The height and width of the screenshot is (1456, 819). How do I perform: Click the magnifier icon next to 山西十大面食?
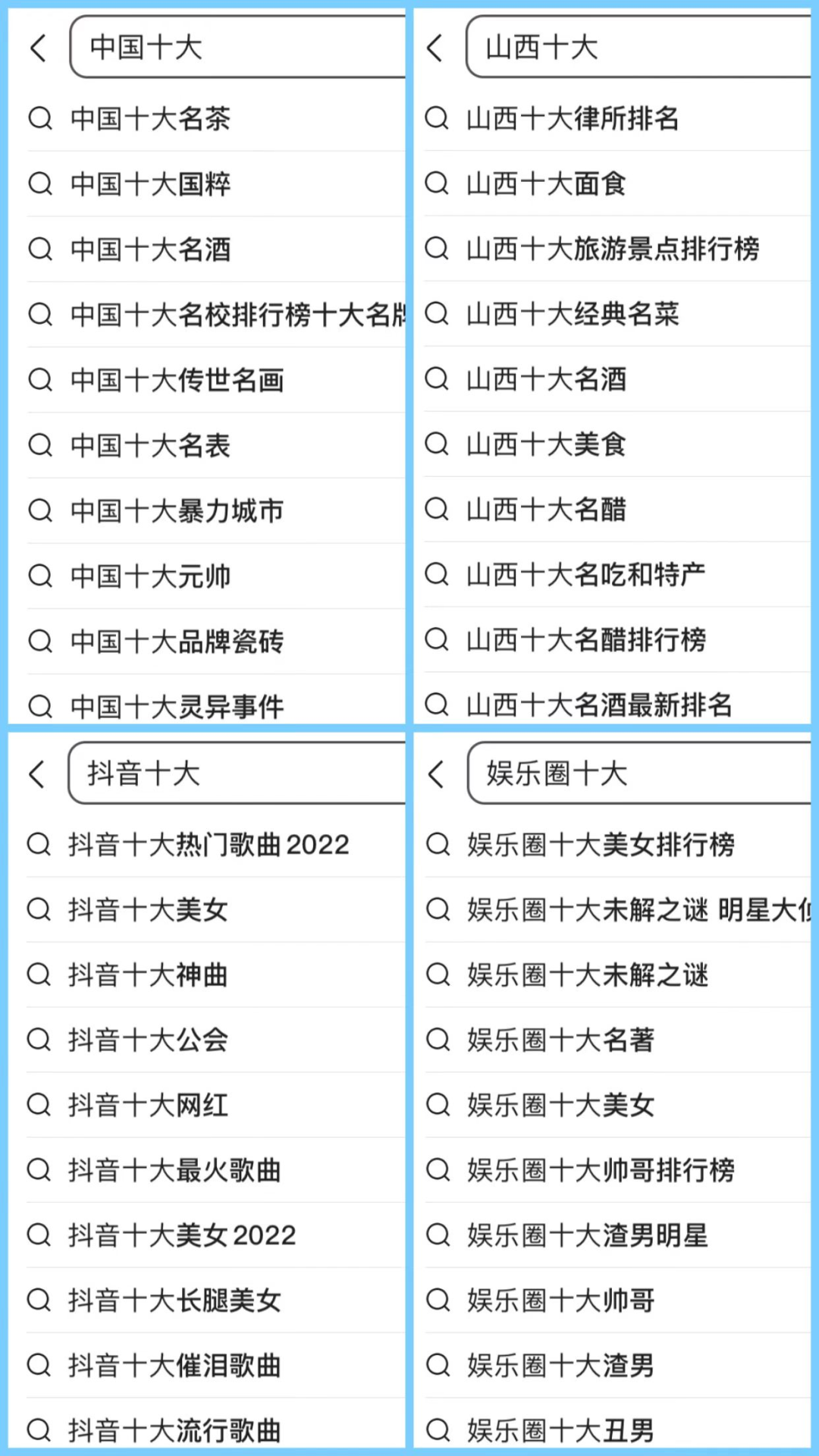437,184
